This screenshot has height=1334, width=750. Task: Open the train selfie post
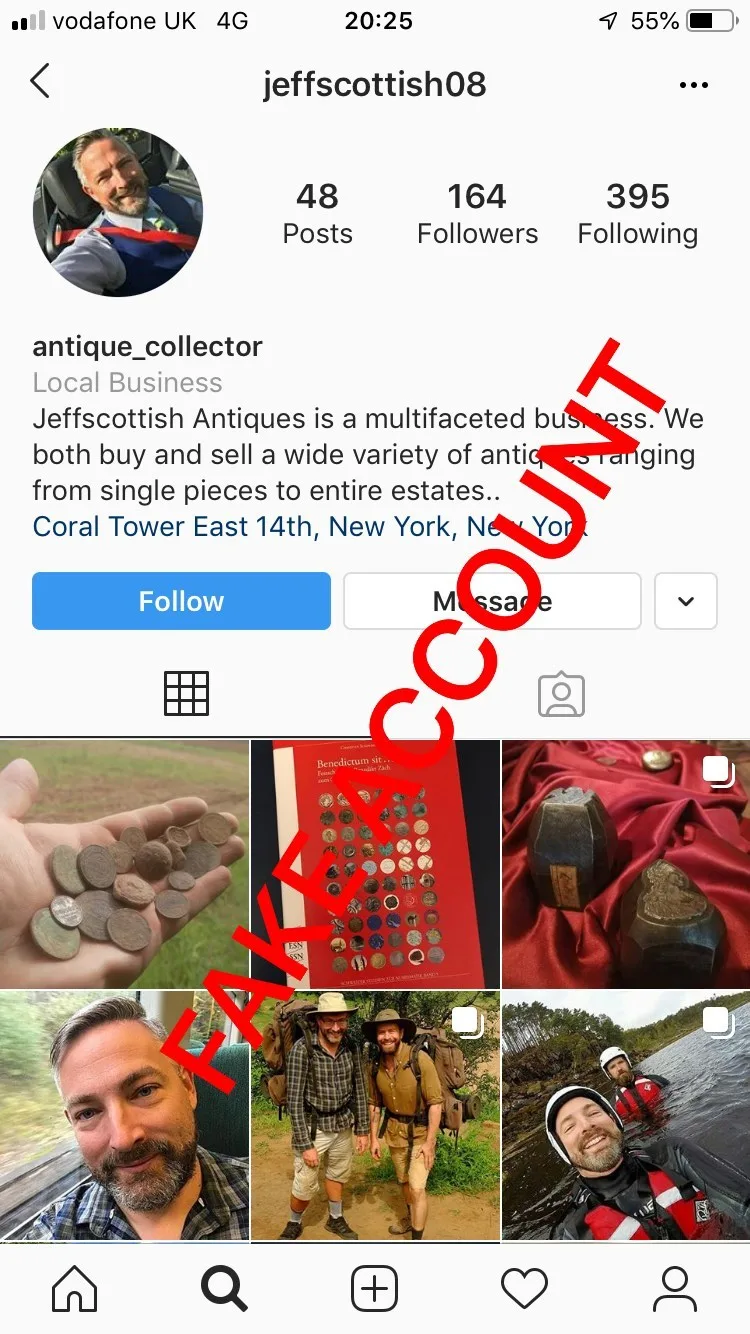(x=124, y=1115)
